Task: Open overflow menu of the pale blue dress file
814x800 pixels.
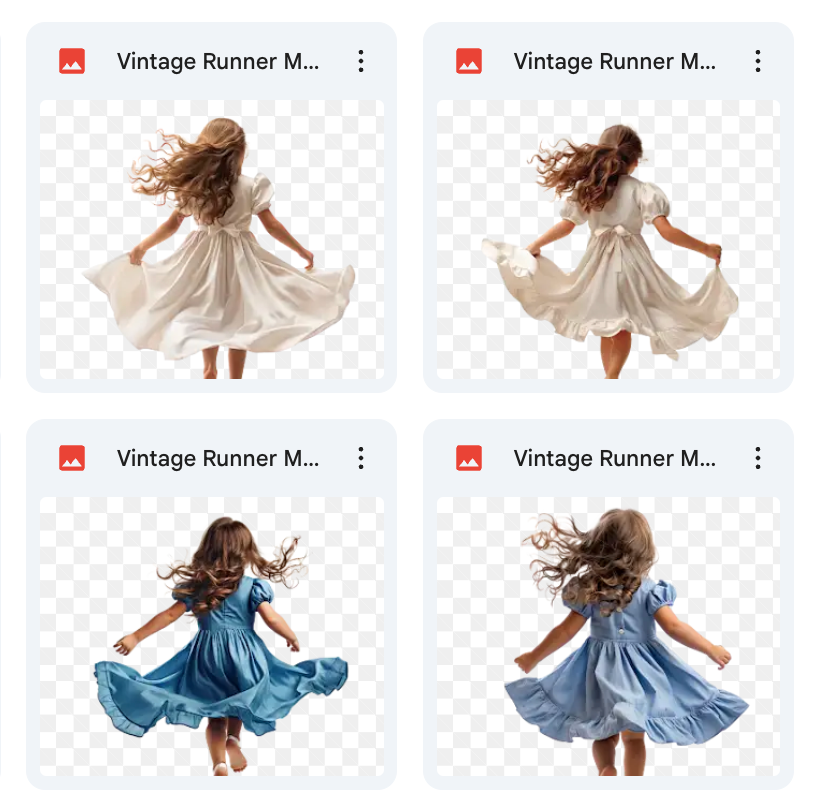Action: click(758, 458)
